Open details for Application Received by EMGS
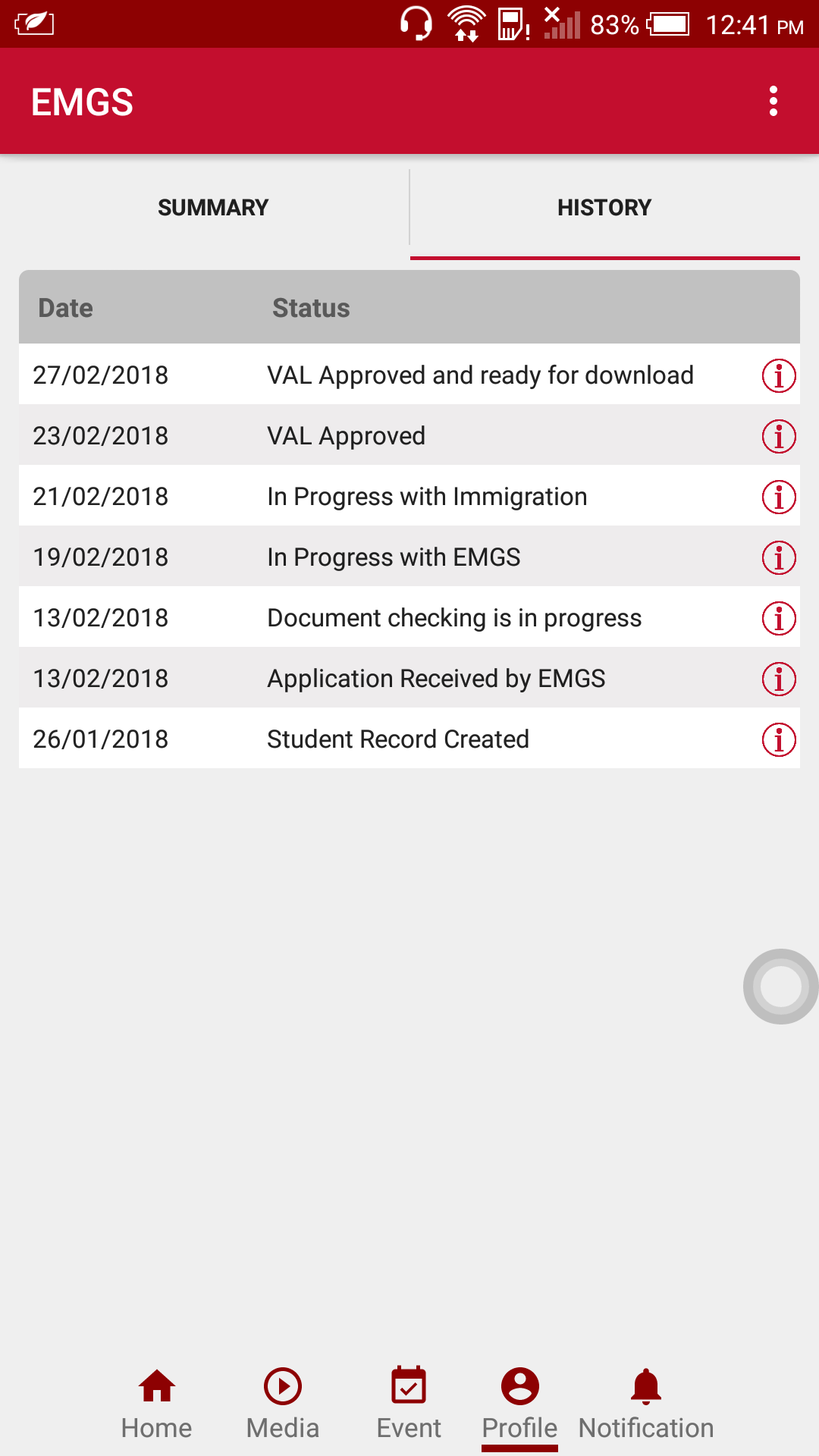This screenshot has height=1456, width=819. pos(779,679)
